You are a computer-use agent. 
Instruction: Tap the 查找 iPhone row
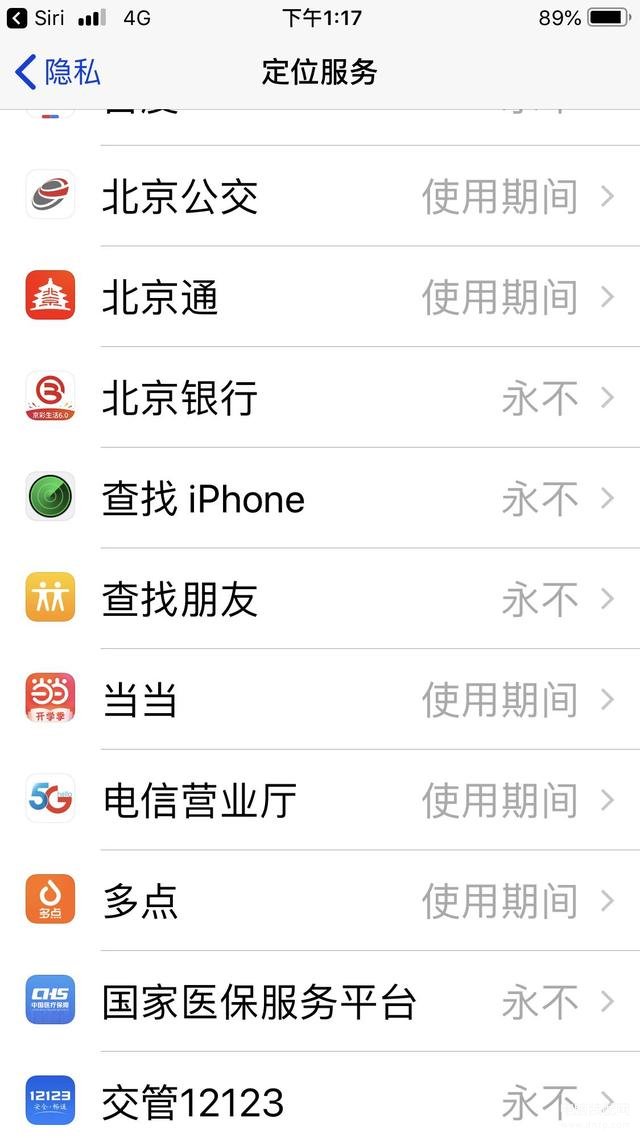pyautogui.click(x=320, y=498)
